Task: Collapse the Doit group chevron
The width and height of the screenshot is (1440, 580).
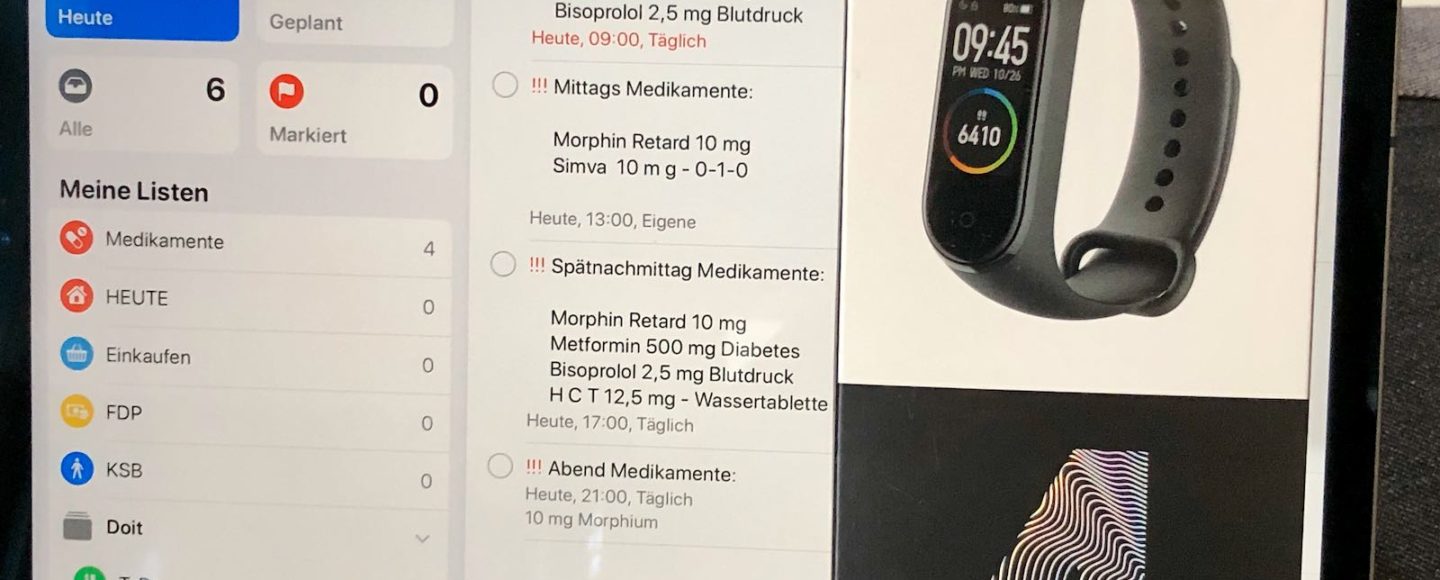Action: coord(422,539)
